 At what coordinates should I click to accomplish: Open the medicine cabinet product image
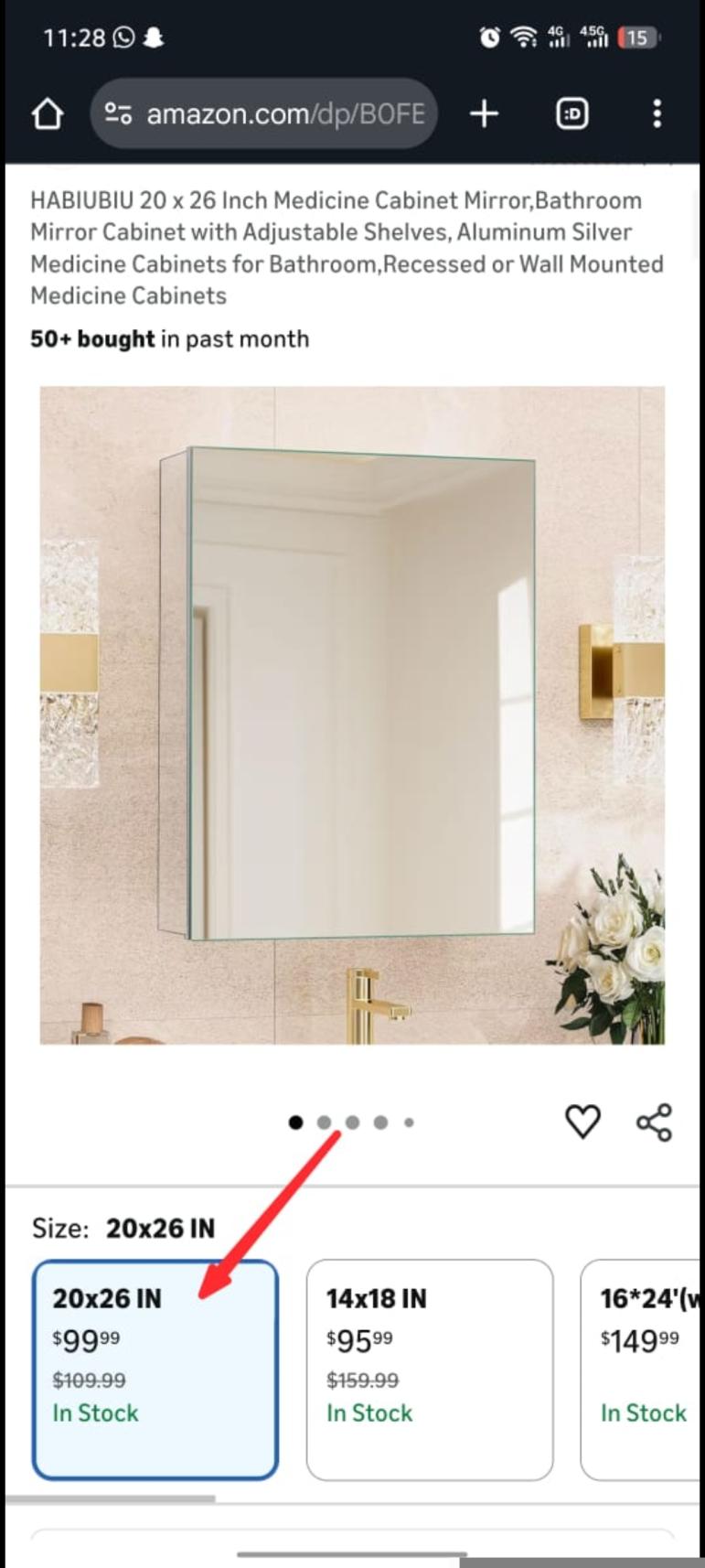(x=352, y=714)
